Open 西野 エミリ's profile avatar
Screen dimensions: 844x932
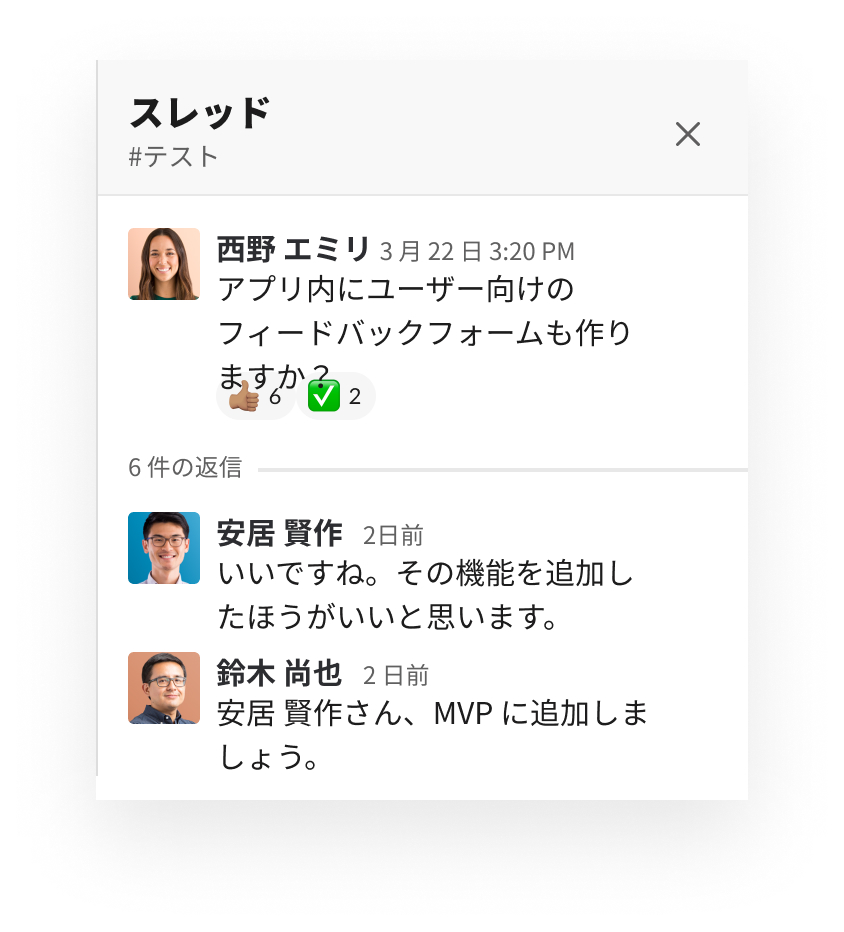[164, 264]
